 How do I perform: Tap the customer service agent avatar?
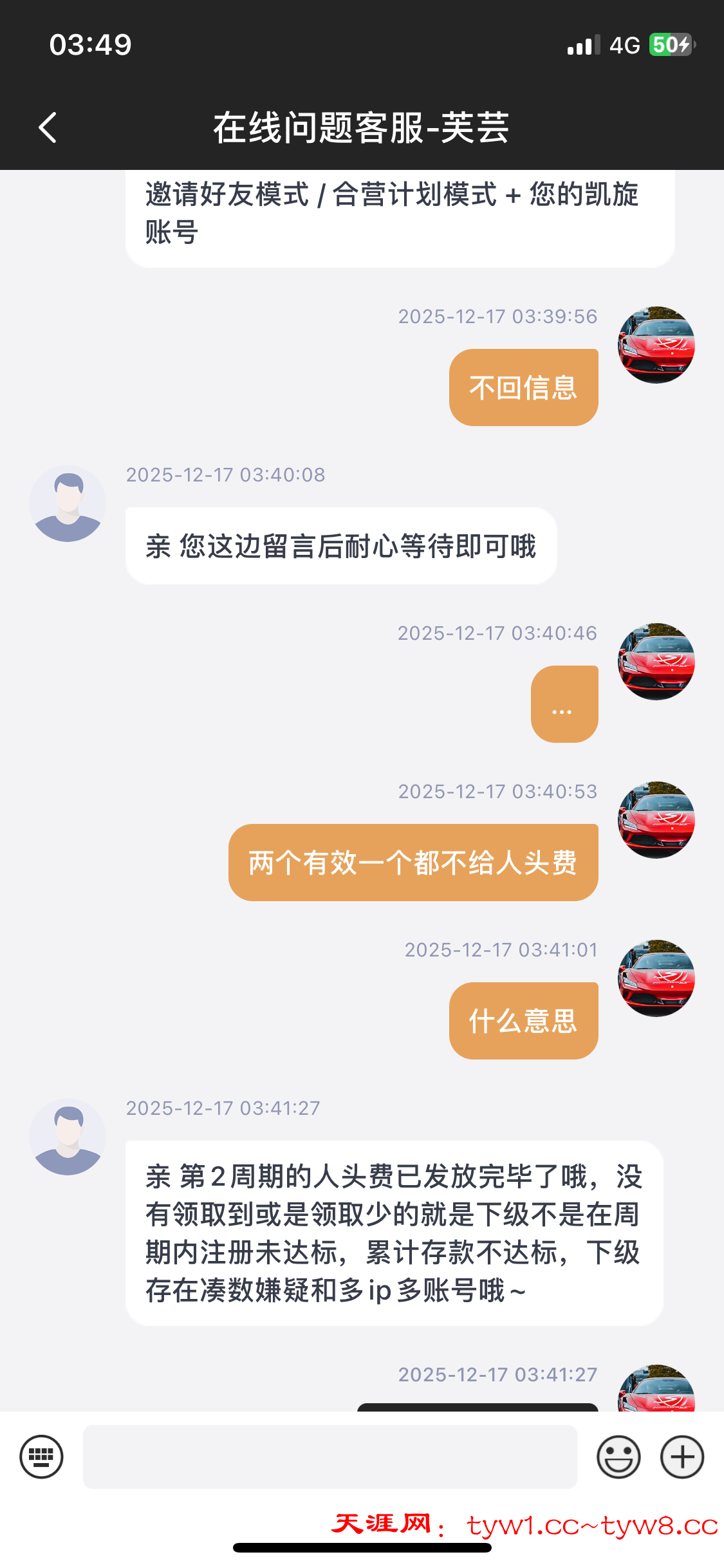pyautogui.click(x=68, y=503)
